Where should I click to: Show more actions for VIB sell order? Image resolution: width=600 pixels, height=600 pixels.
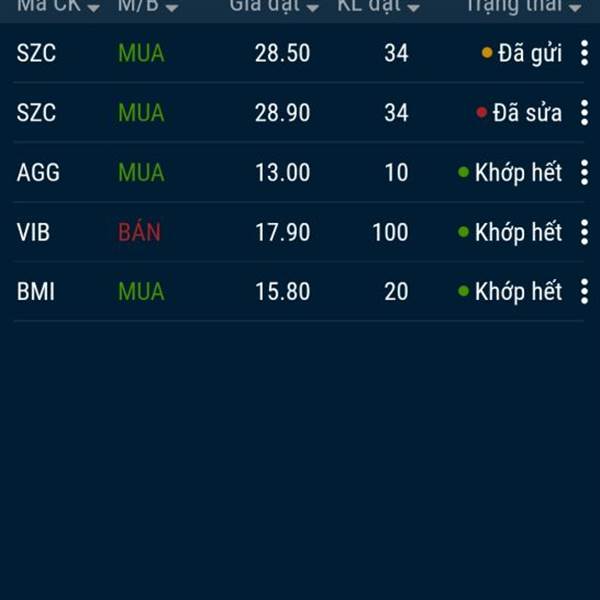tap(584, 233)
